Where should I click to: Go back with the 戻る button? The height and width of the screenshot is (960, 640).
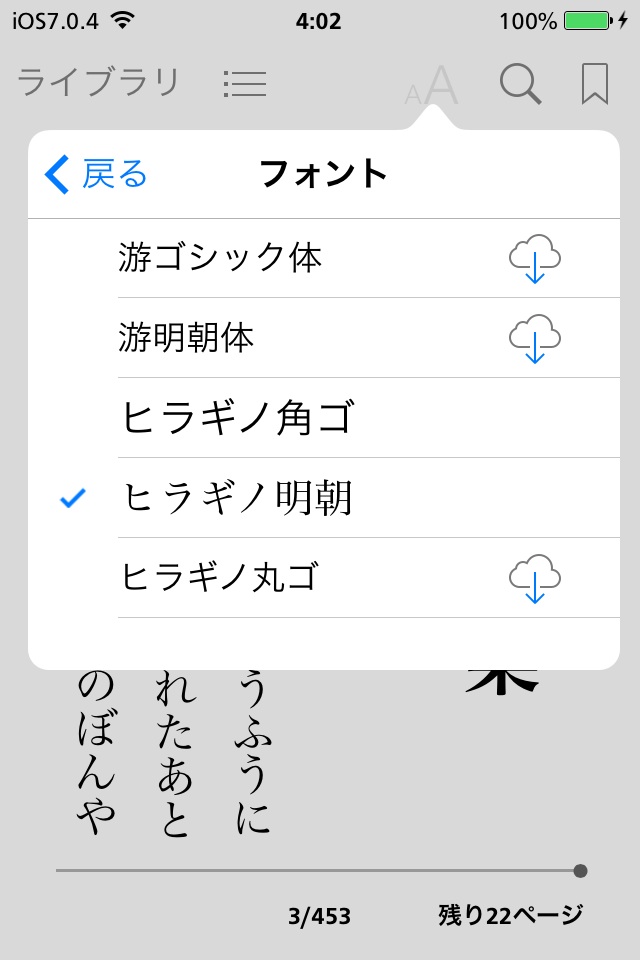tap(96, 175)
